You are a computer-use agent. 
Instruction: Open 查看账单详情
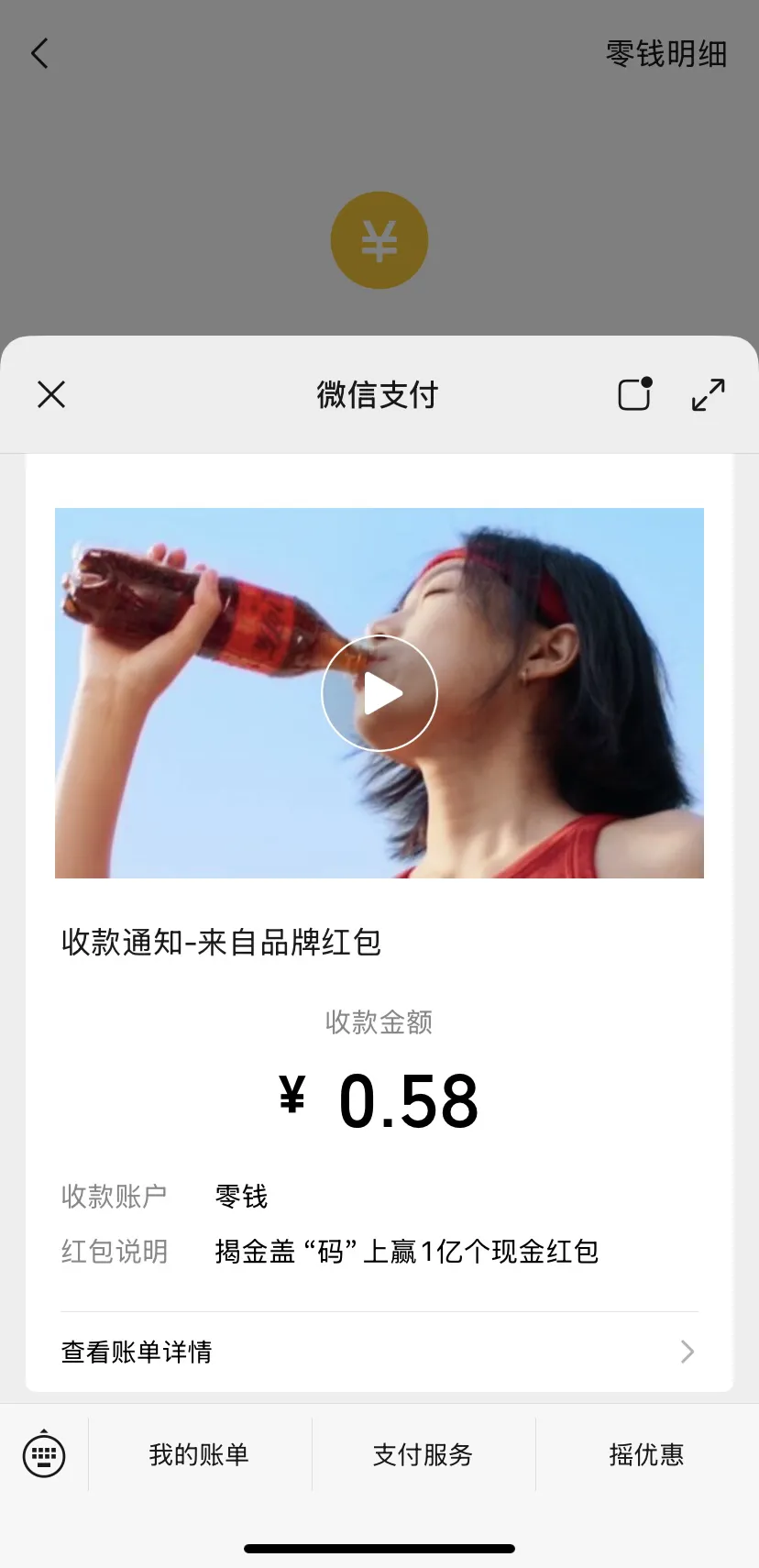[x=379, y=1352]
